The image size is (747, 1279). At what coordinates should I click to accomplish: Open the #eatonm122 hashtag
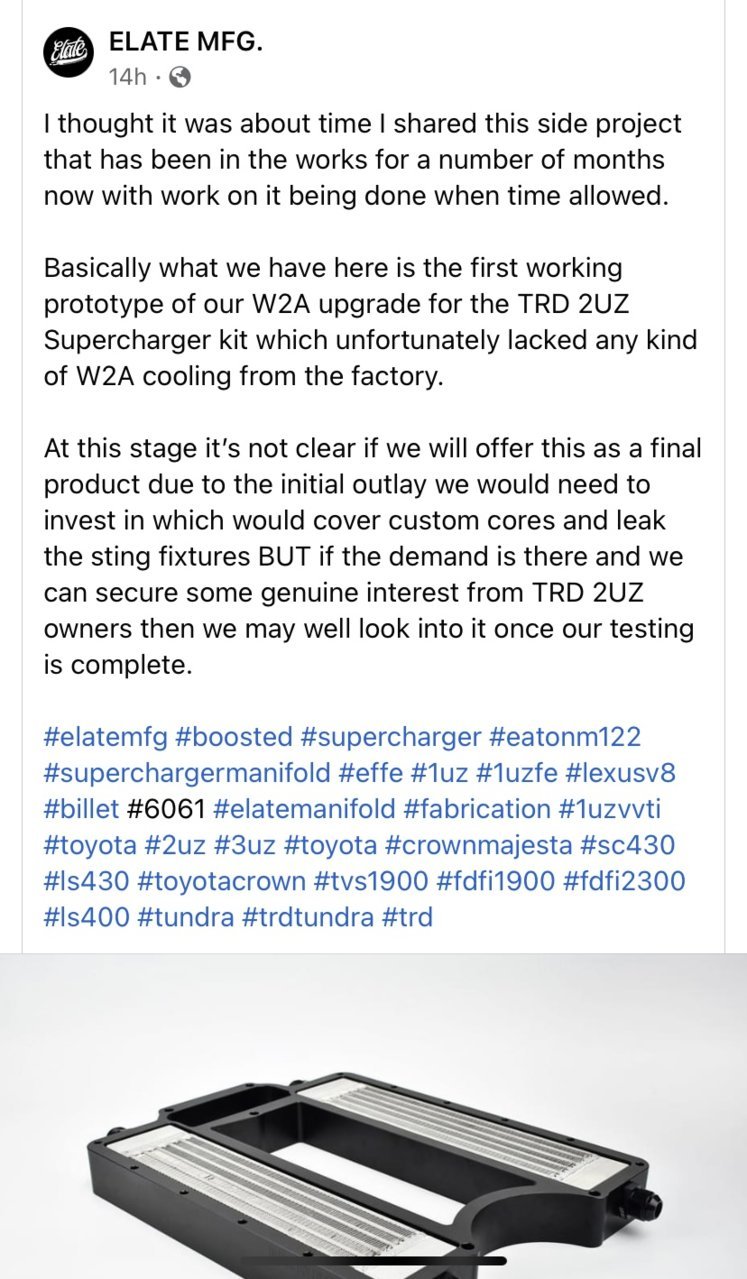(565, 737)
